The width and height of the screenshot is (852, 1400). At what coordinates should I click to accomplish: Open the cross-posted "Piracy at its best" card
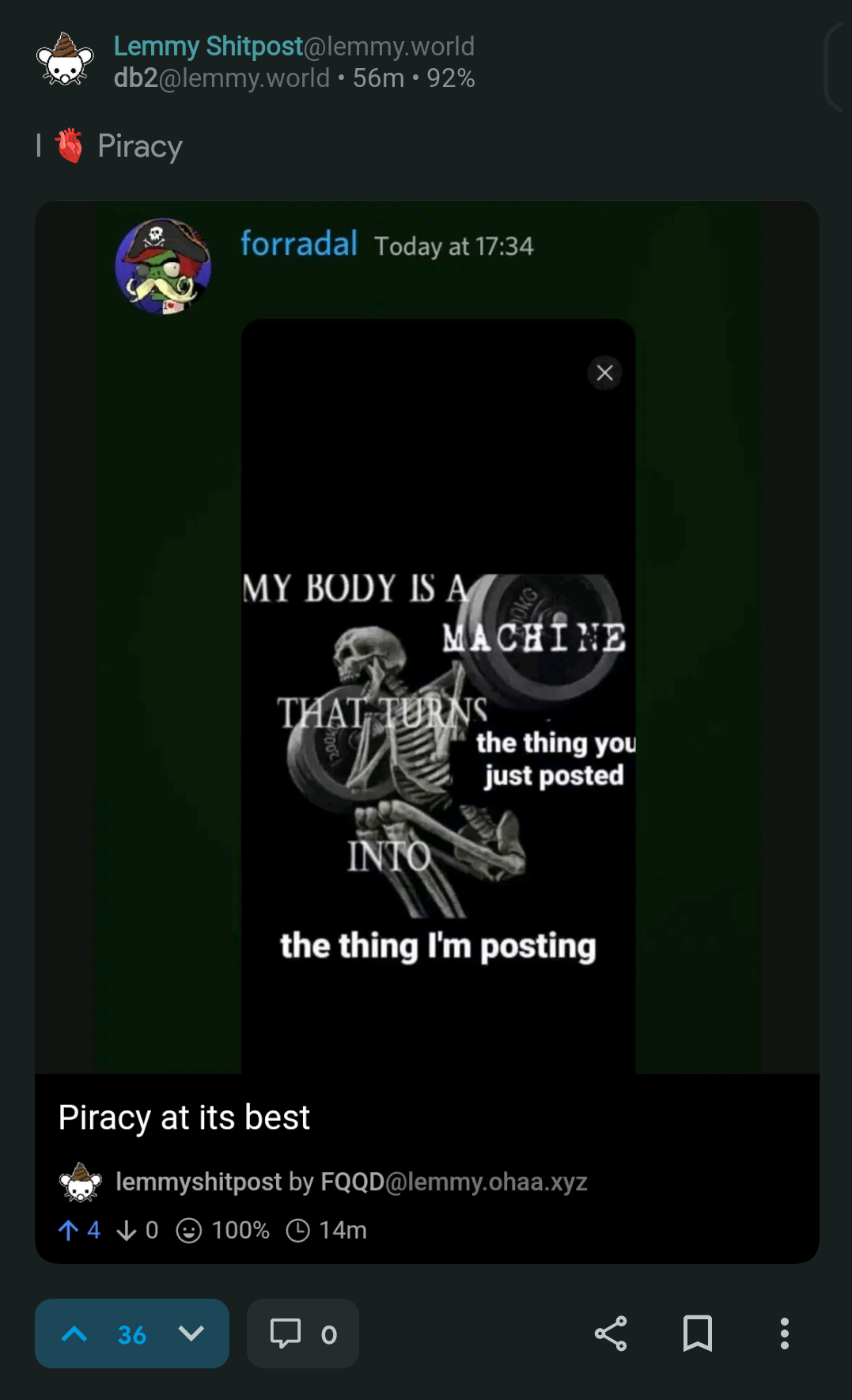[426, 1167]
